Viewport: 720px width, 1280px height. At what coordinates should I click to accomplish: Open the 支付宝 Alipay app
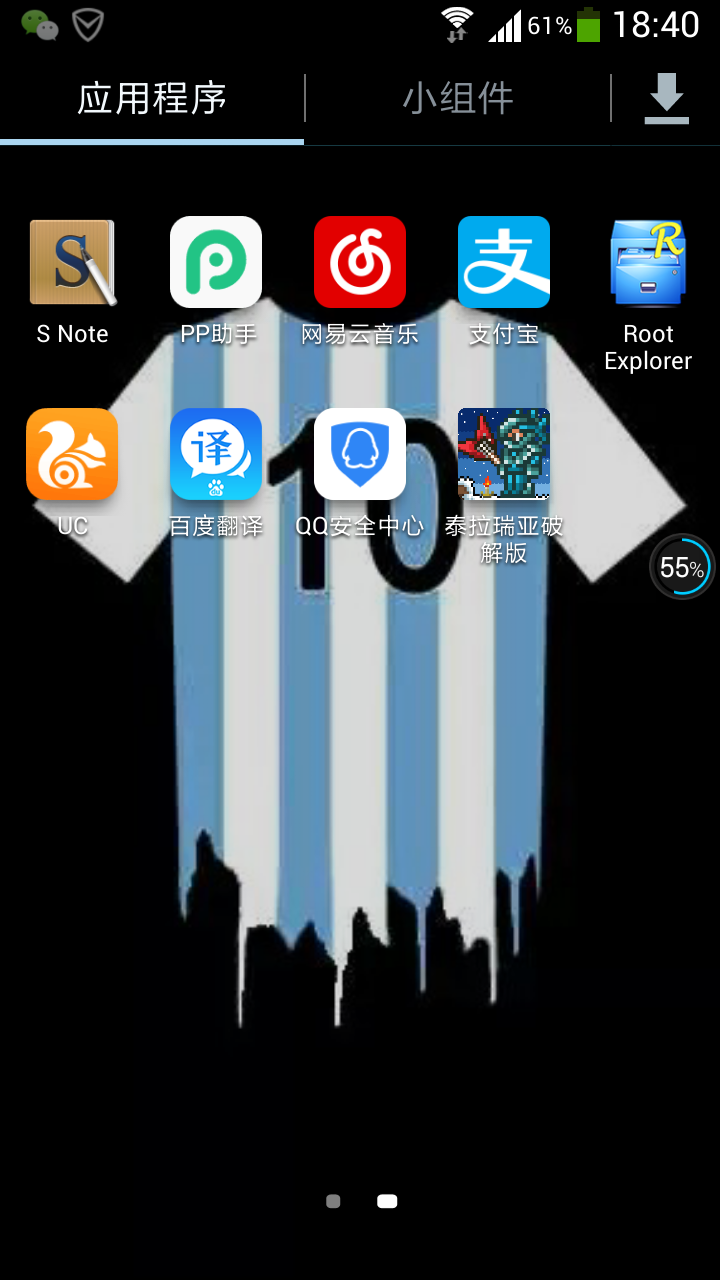tap(504, 263)
